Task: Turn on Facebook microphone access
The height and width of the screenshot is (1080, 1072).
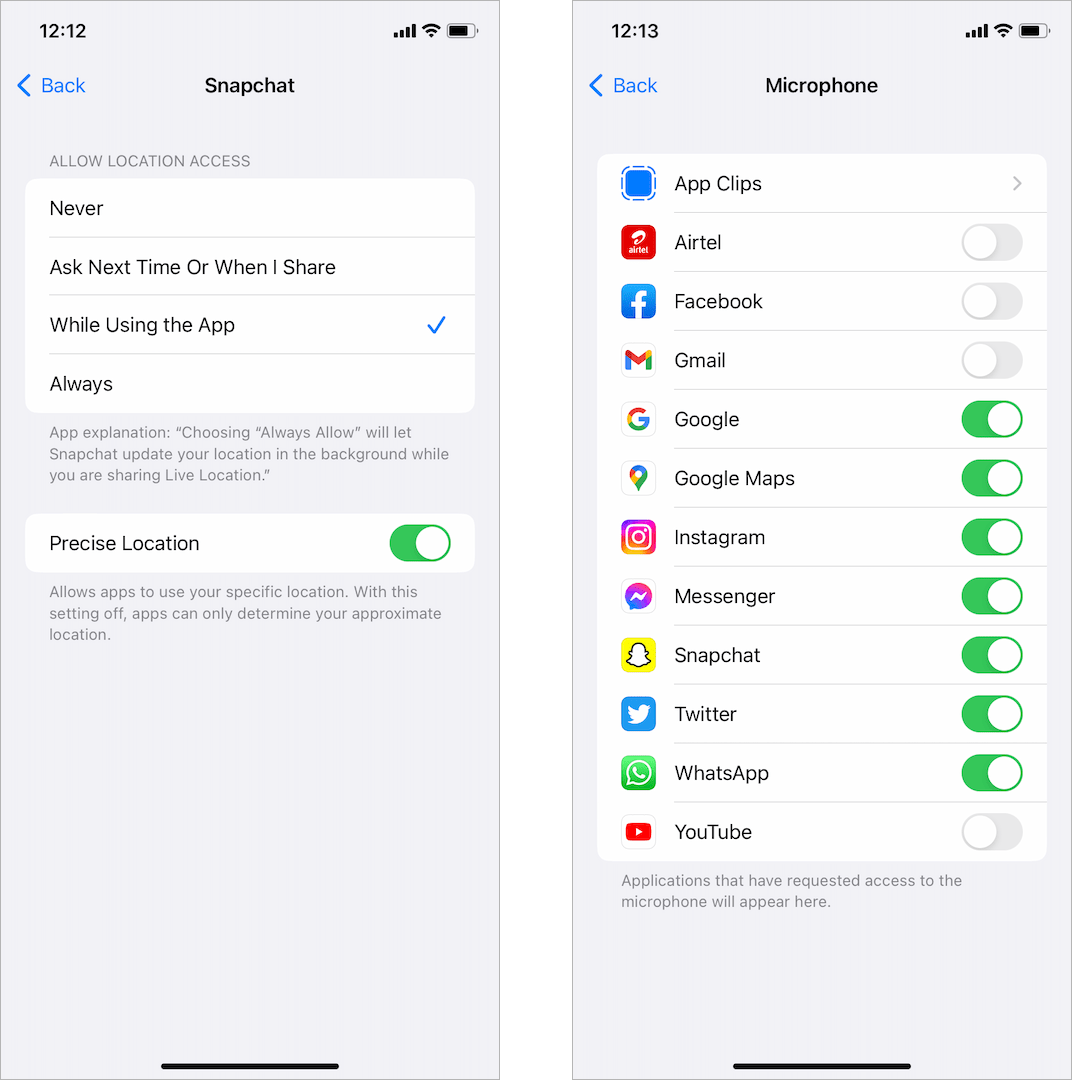Action: click(991, 302)
